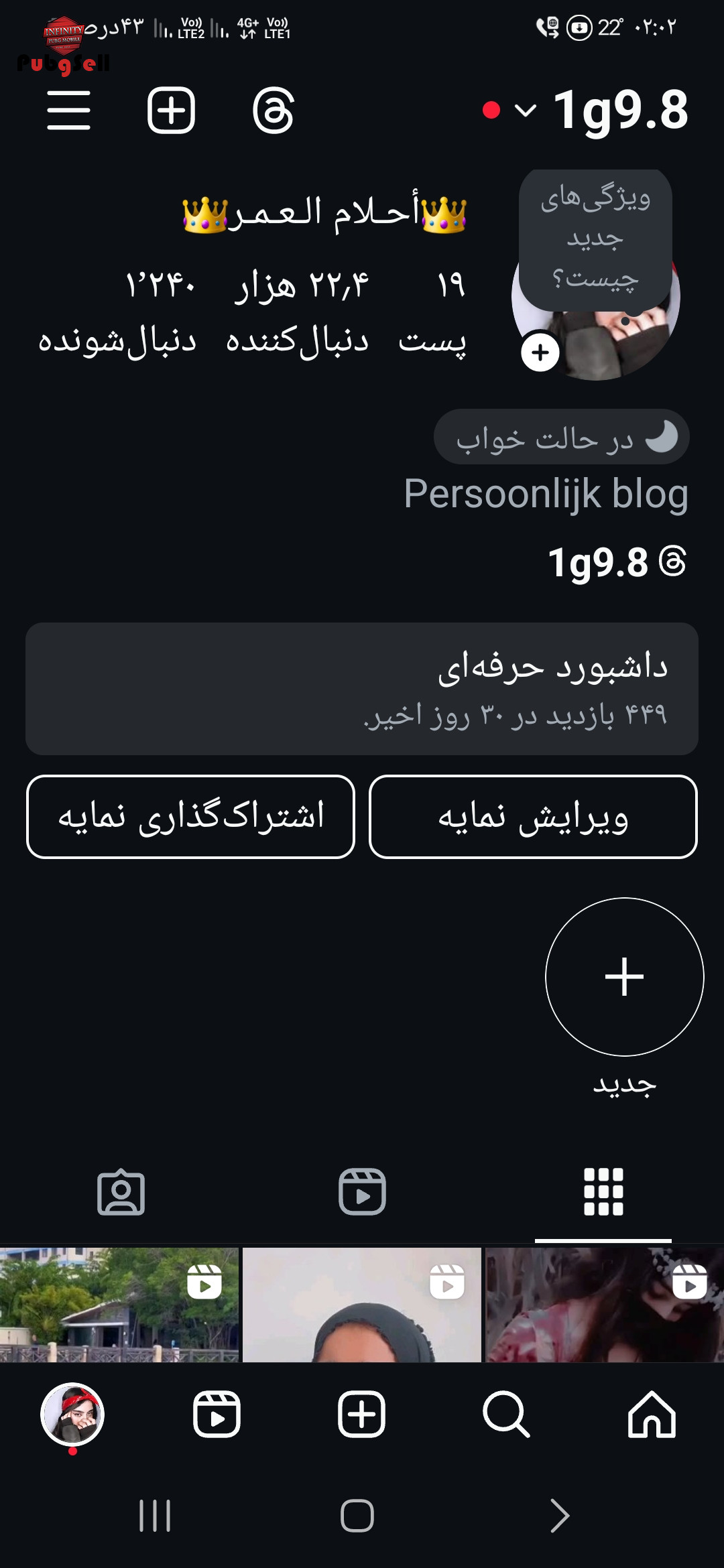
Task: Switch to the posts grid tab
Action: [603, 1192]
